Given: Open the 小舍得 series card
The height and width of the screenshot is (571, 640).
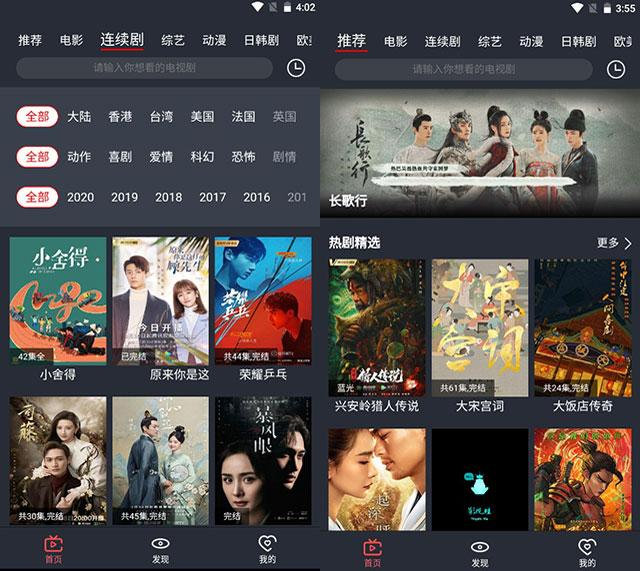Looking at the screenshot, I should coord(58,300).
